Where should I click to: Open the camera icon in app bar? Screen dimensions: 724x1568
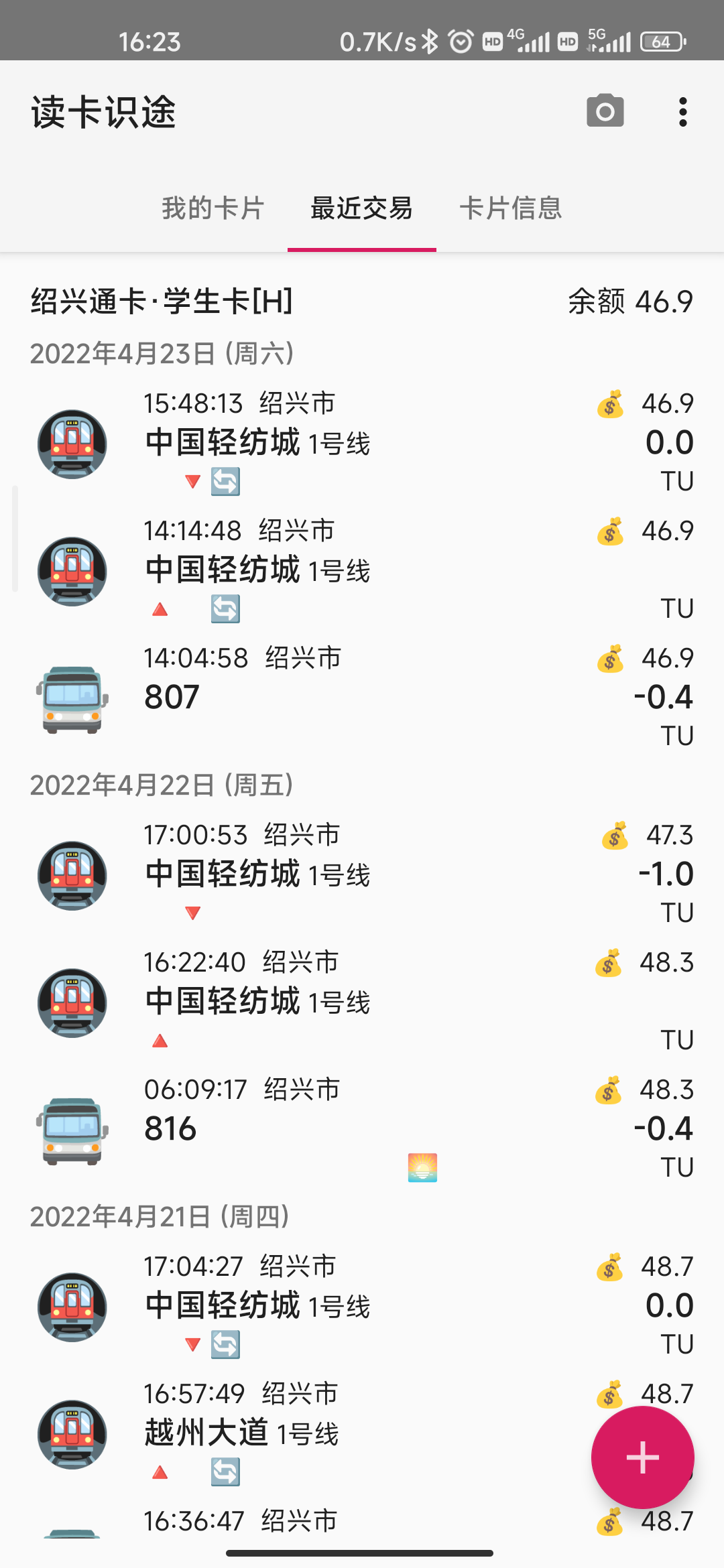point(605,112)
